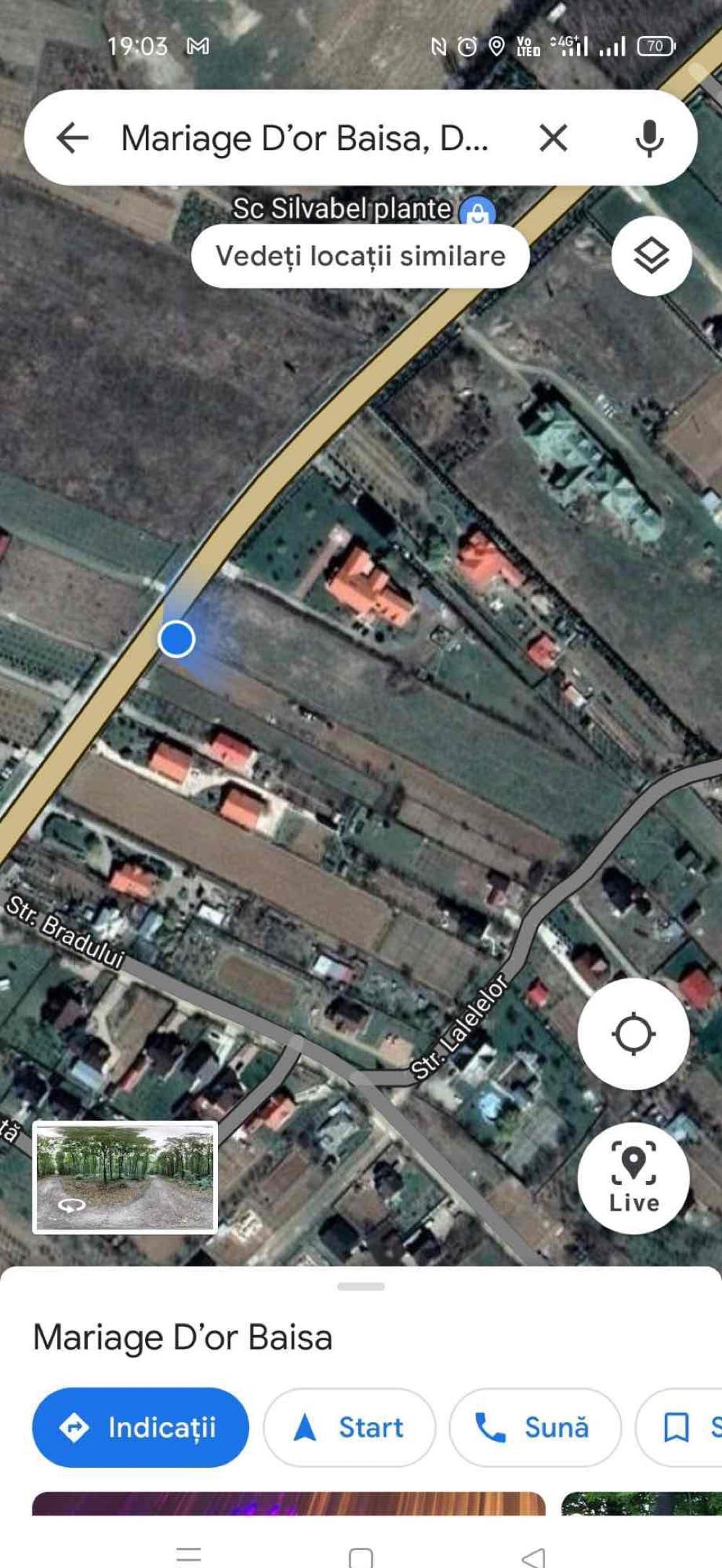Viewport: 722px width, 1568px height.
Task: Edit the Mariage D'or Baisa search query
Action: click(305, 138)
